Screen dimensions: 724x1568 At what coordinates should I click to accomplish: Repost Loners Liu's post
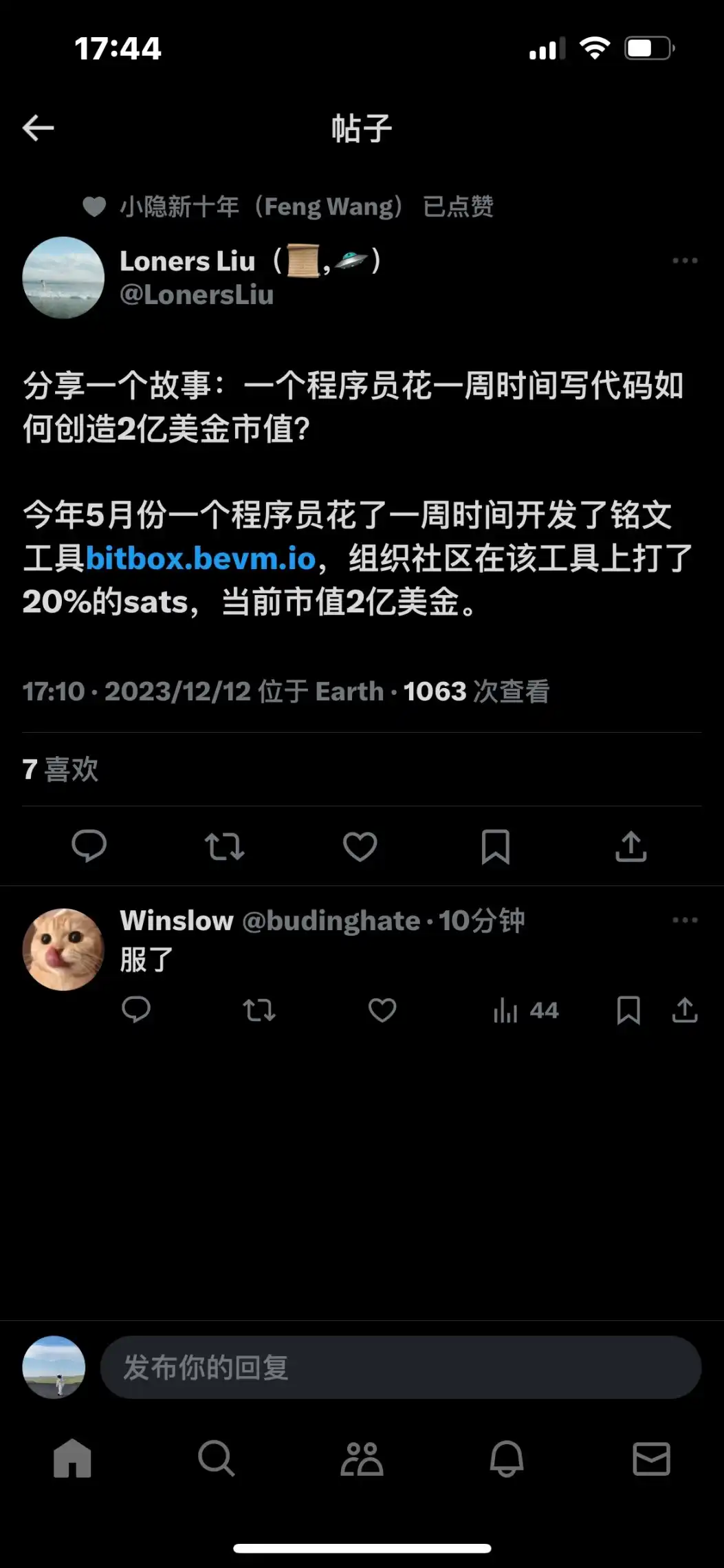tap(225, 846)
